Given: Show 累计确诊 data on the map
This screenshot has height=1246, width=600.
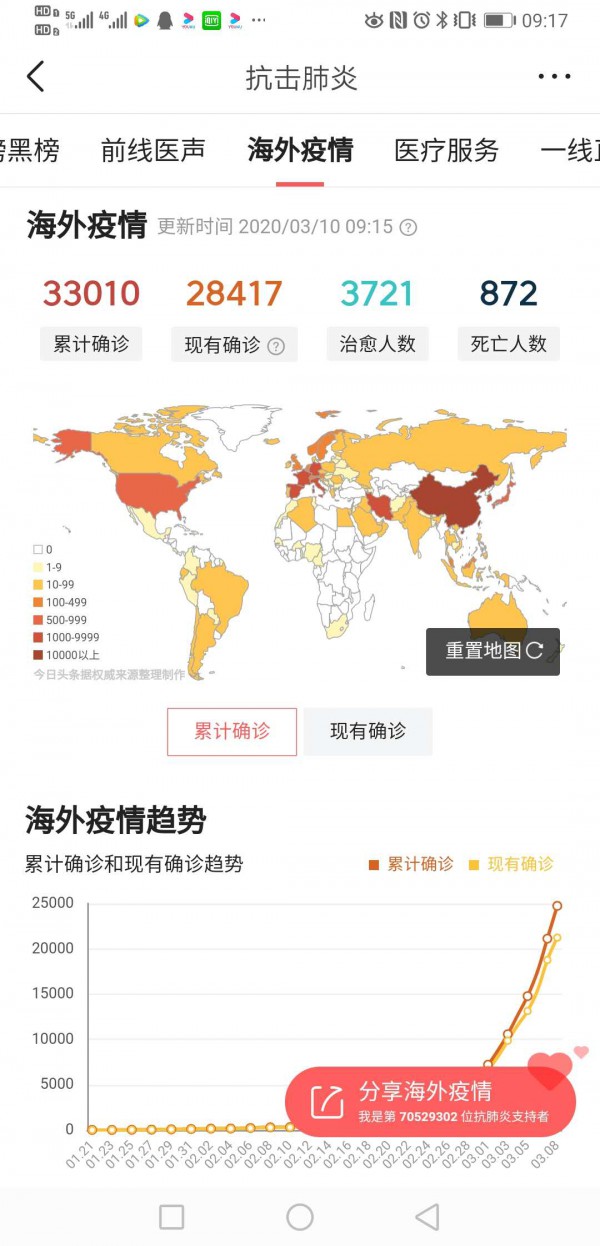Looking at the screenshot, I should pos(232,731).
